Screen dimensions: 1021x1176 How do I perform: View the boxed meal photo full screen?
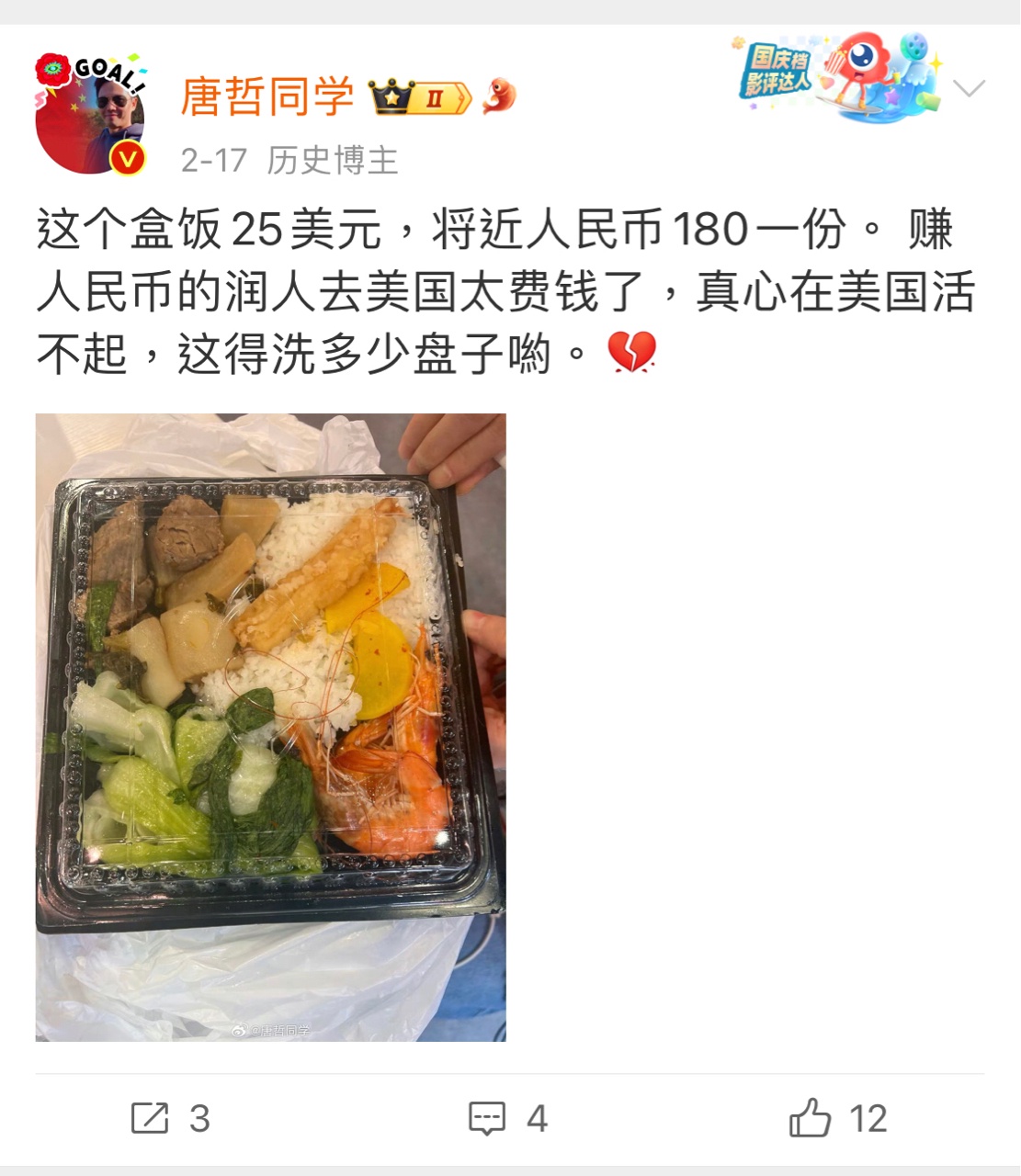pos(270,727)
